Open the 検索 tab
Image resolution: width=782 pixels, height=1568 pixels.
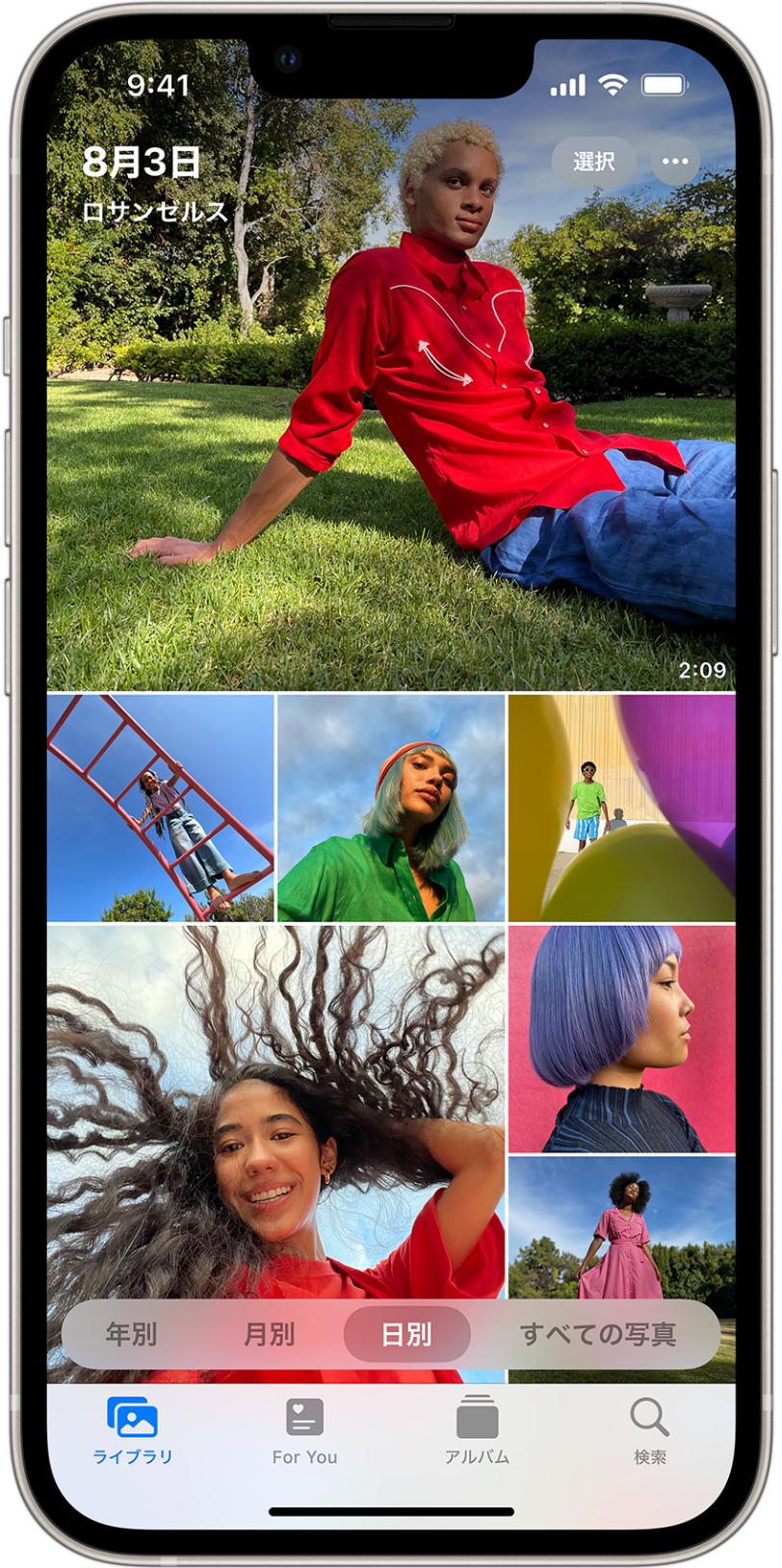coord(649,1430)
